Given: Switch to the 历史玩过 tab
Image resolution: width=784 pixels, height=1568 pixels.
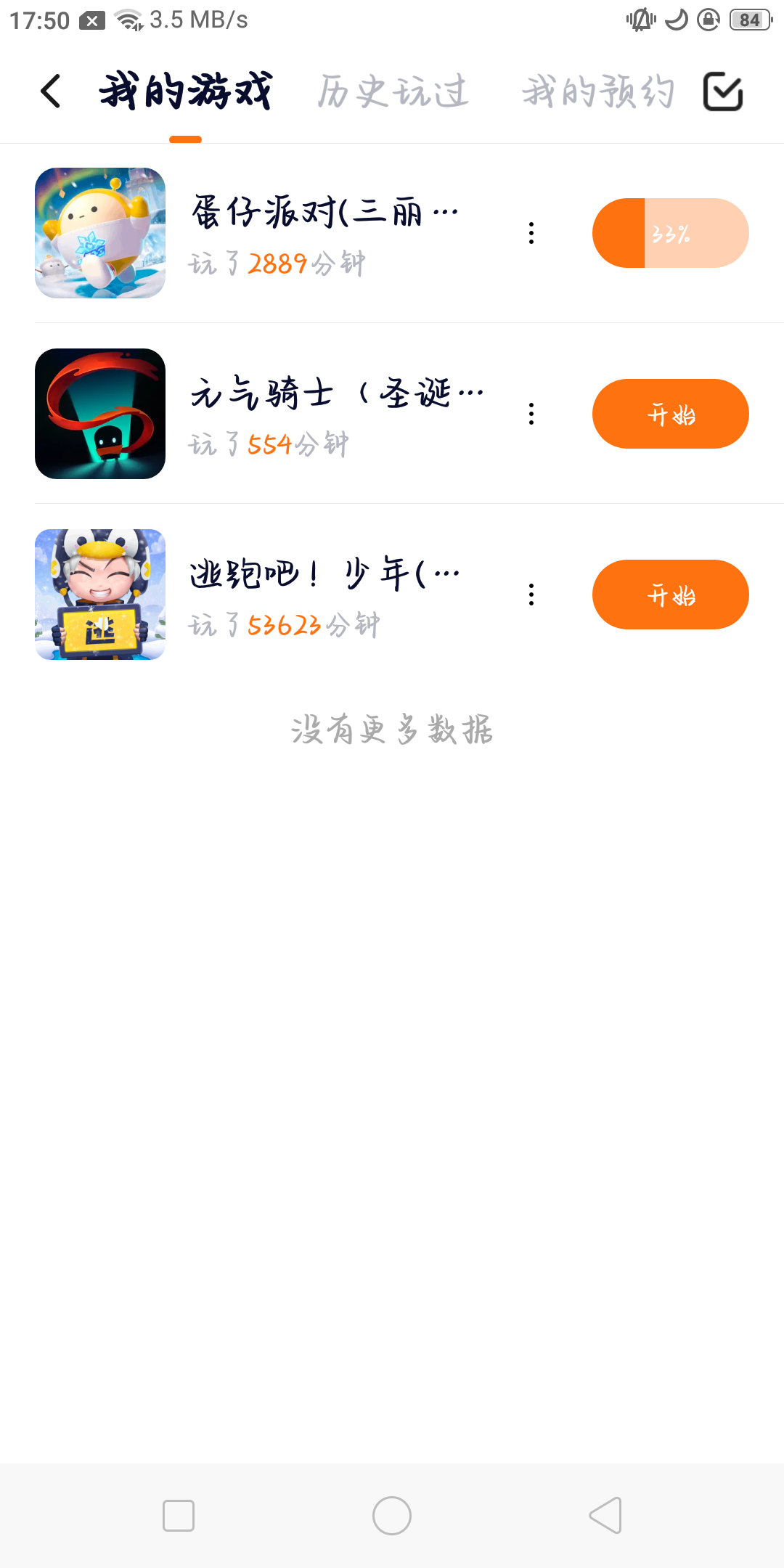Looking at the screenshot, I should pyautogui.click(x=393, y=91).
